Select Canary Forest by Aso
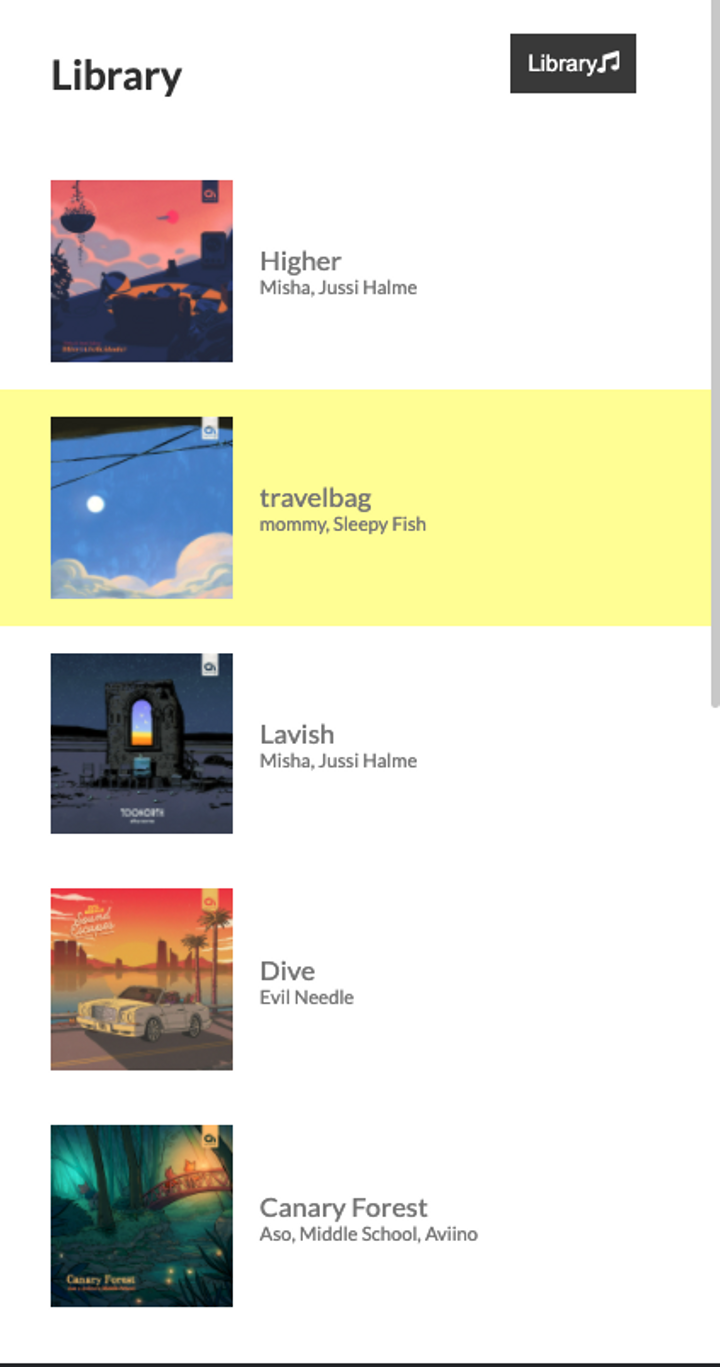The width and height of the screenshot is (720, 1367). tap(343, 1216)
